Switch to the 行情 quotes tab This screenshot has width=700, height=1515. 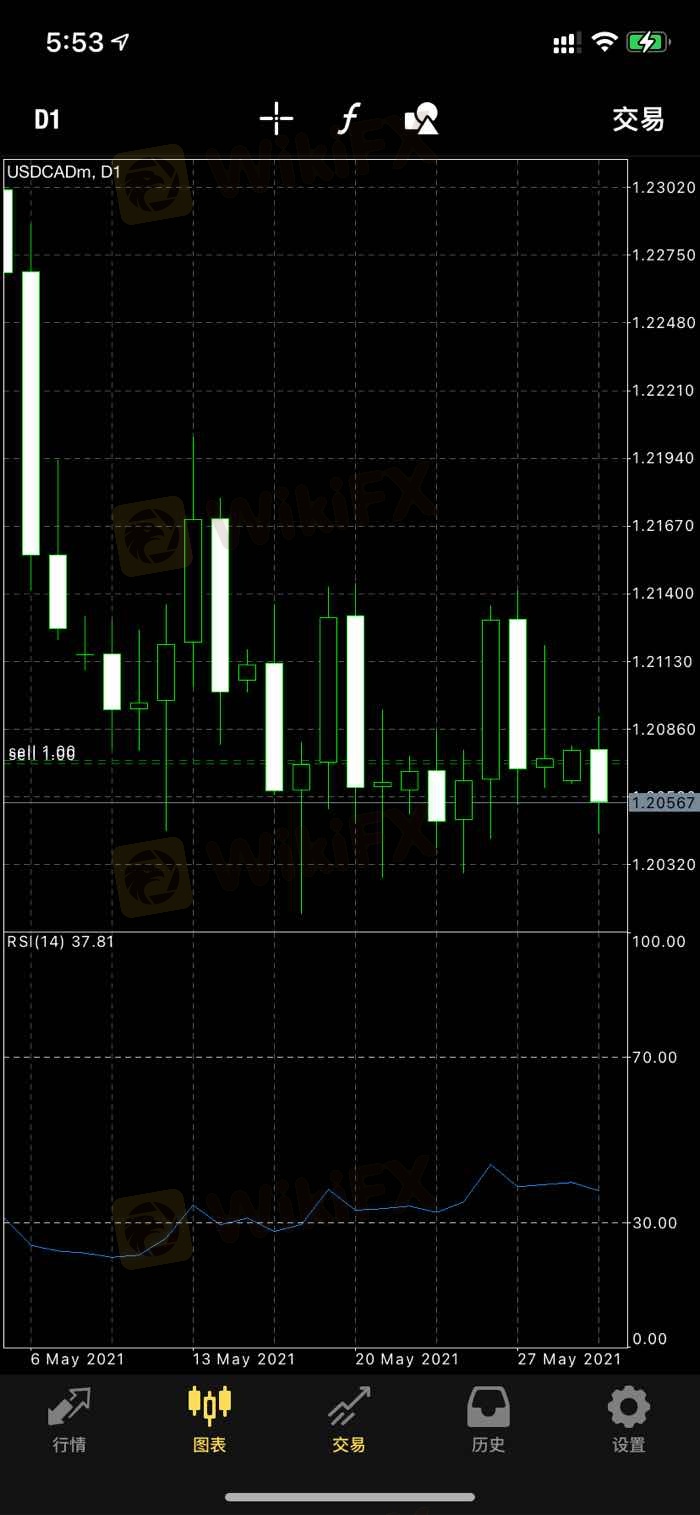[69, 1419]
